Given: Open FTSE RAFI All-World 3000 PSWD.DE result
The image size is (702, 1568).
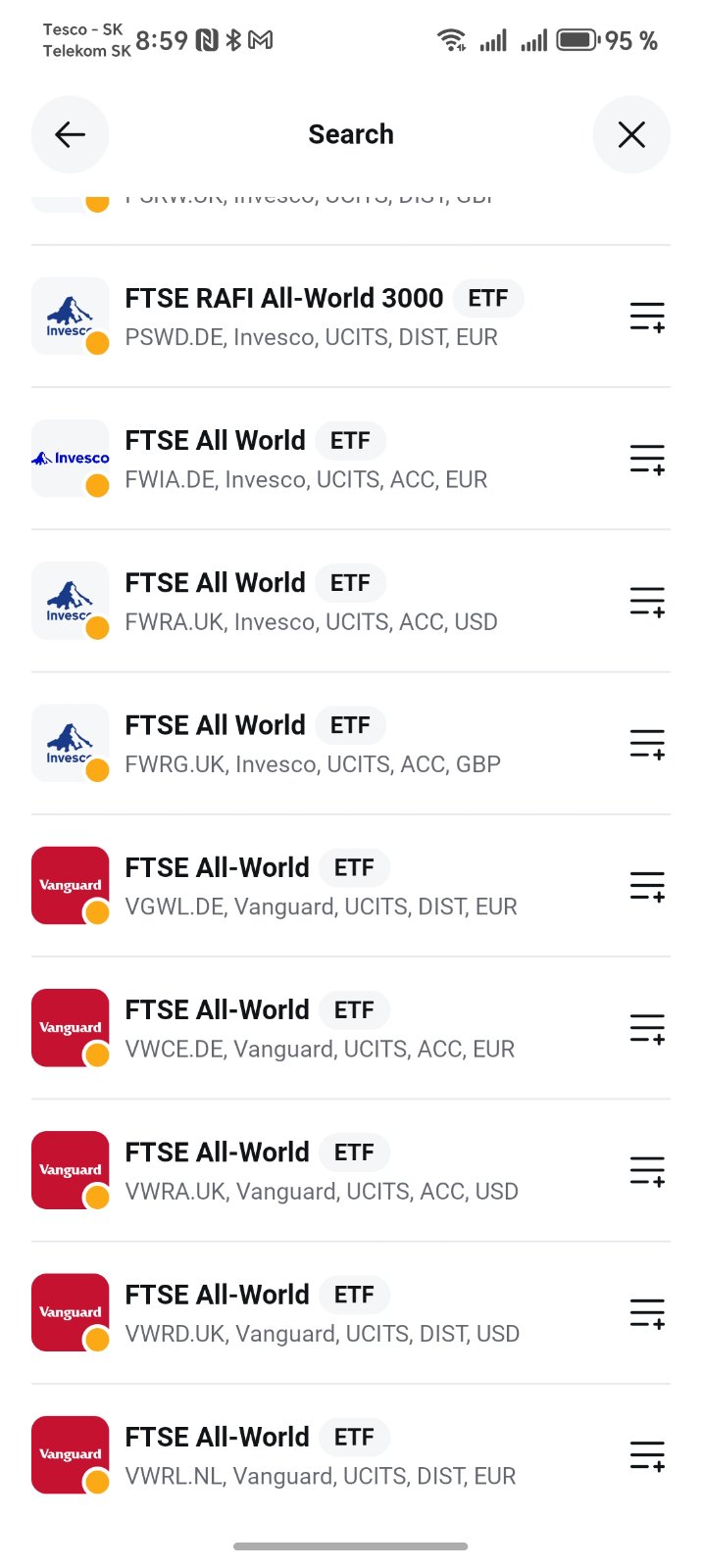Looking at the screenshot, I should coord(324,317).
